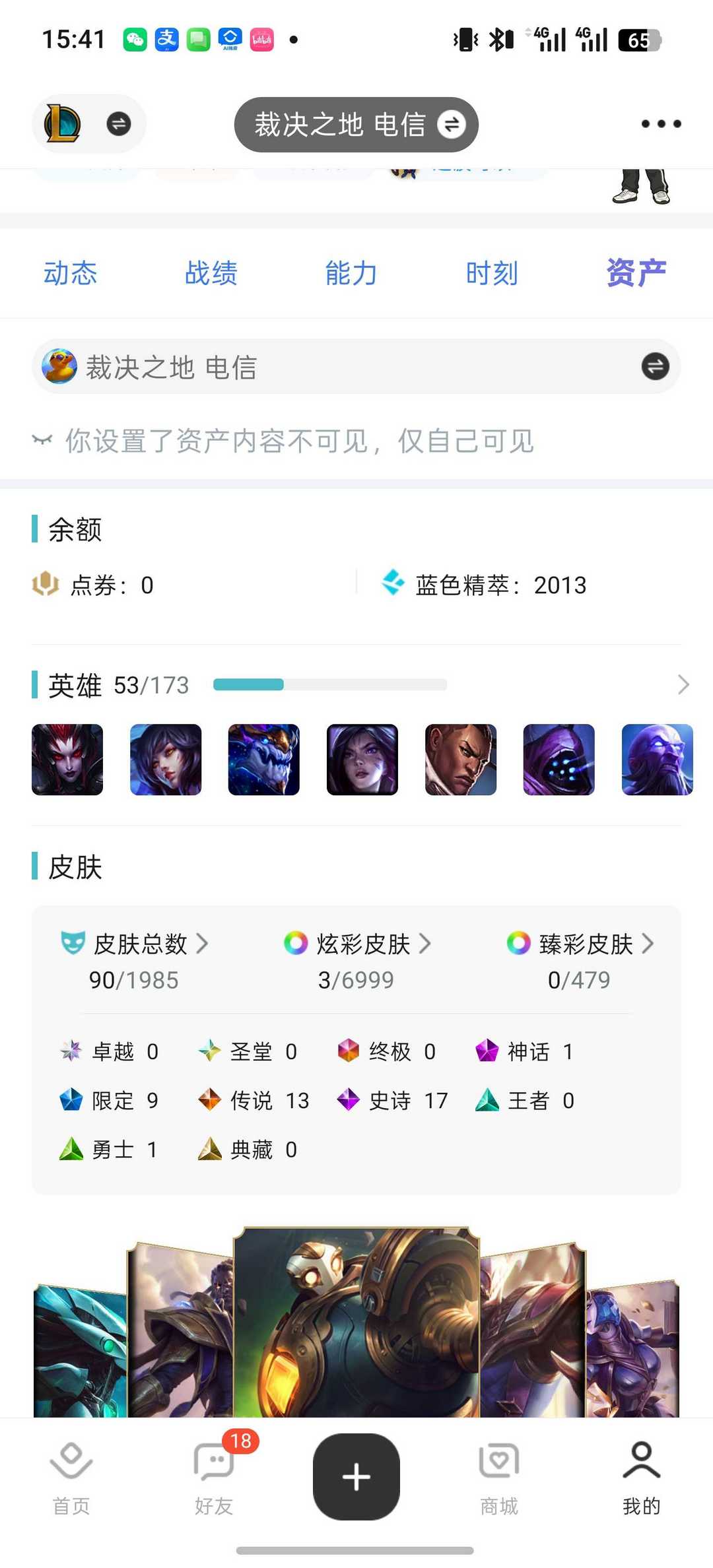Image resolution: width=713 pixels, height=1568 pixels.
Task: Open the 我的 profile tab
Action: [642, 1478]
